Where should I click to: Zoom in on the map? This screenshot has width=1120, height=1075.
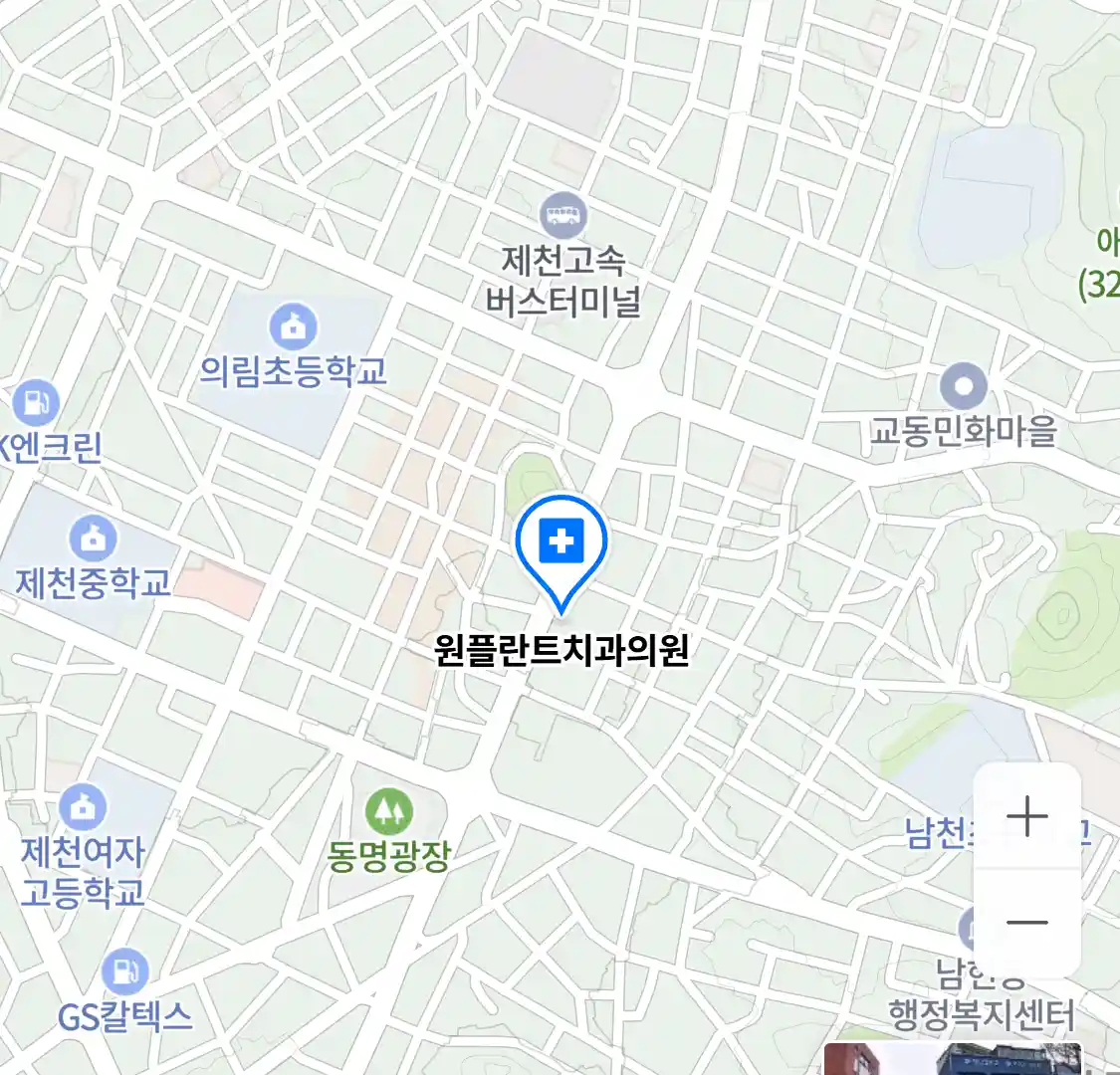(x=1026, y=817)
